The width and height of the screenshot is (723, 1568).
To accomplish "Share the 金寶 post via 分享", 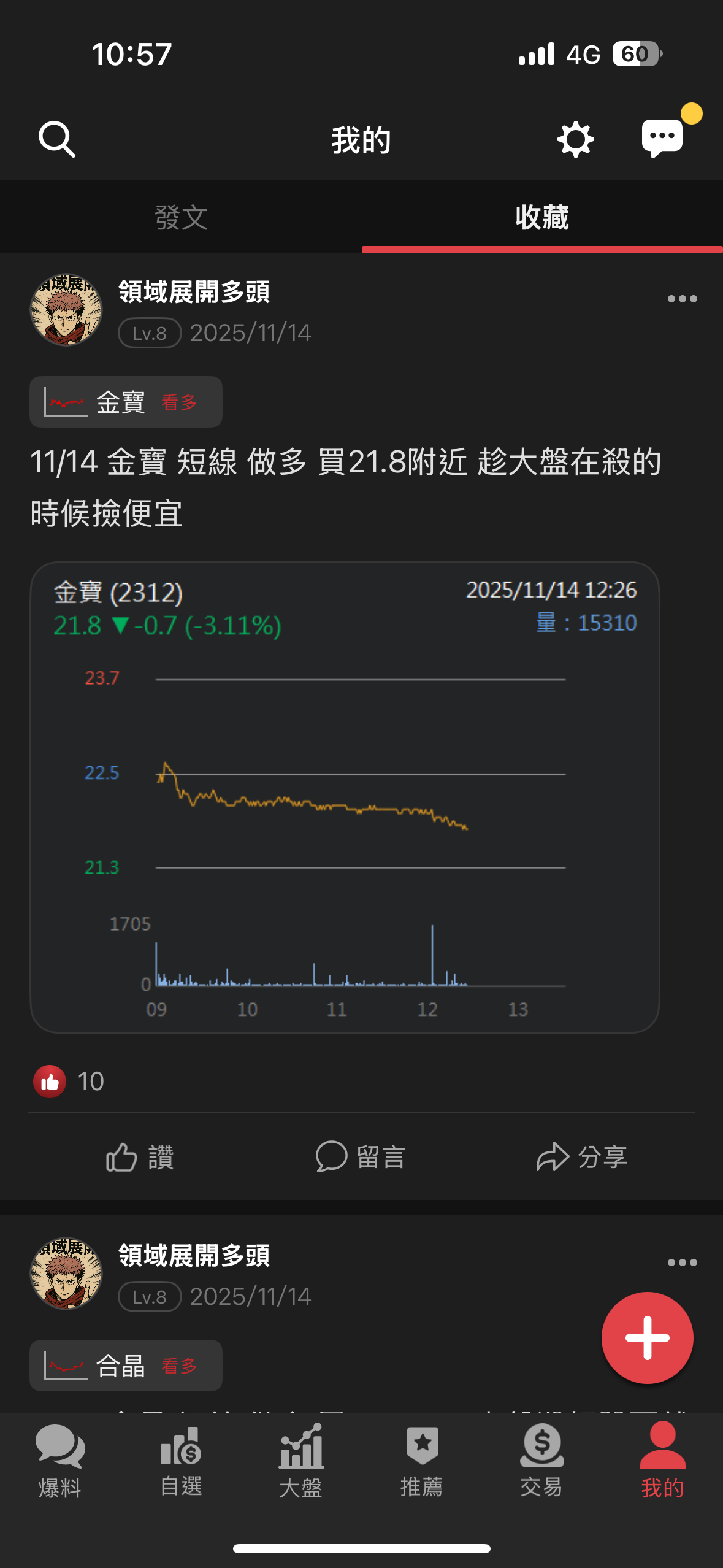I will [581, 1157].
